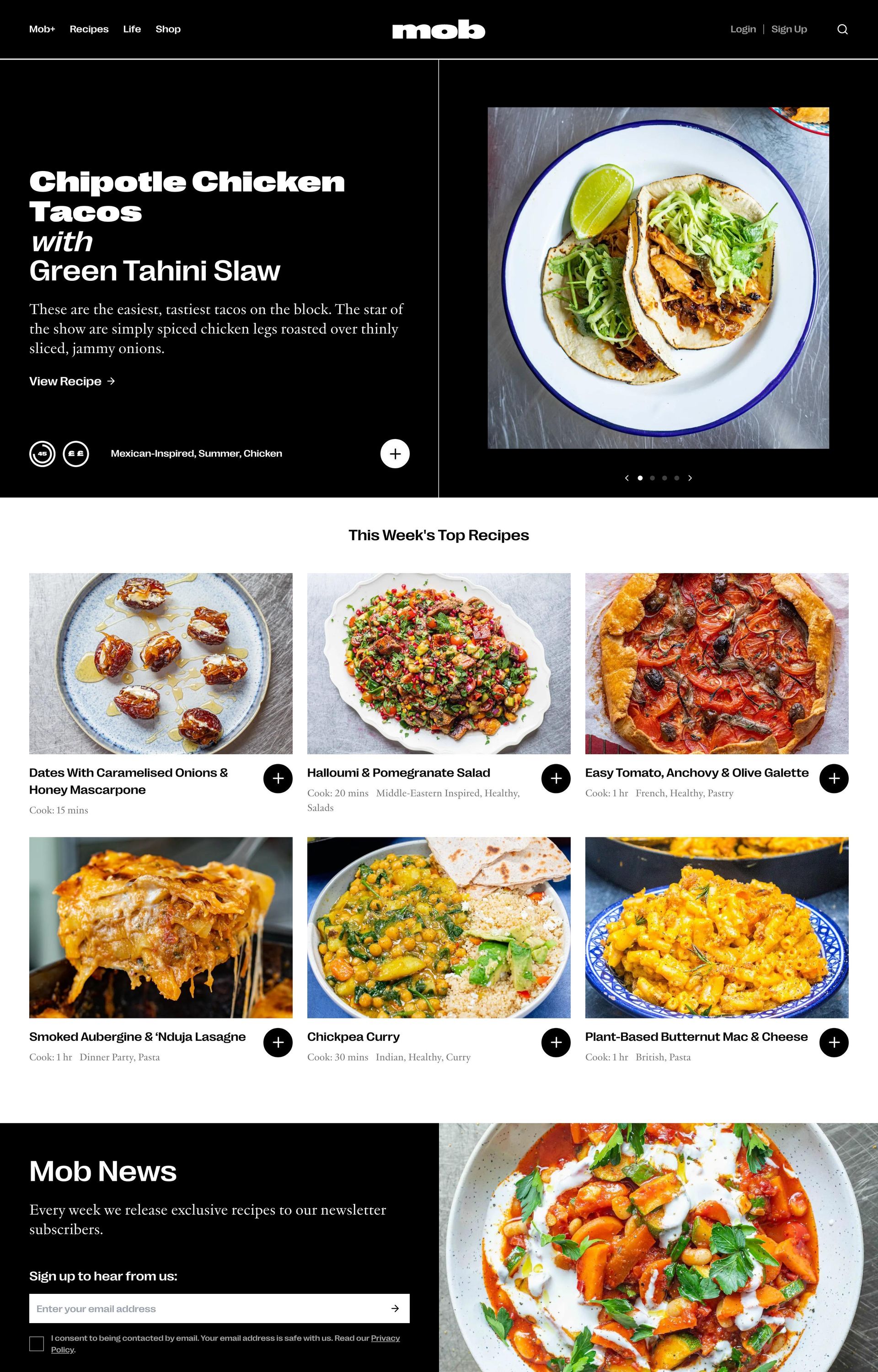Image resolution: width=878 pixels, height=1372 pixels.
Task: Add Smoked Aubergine & 'Nduja Lasagne
Action: [278, 1042]
